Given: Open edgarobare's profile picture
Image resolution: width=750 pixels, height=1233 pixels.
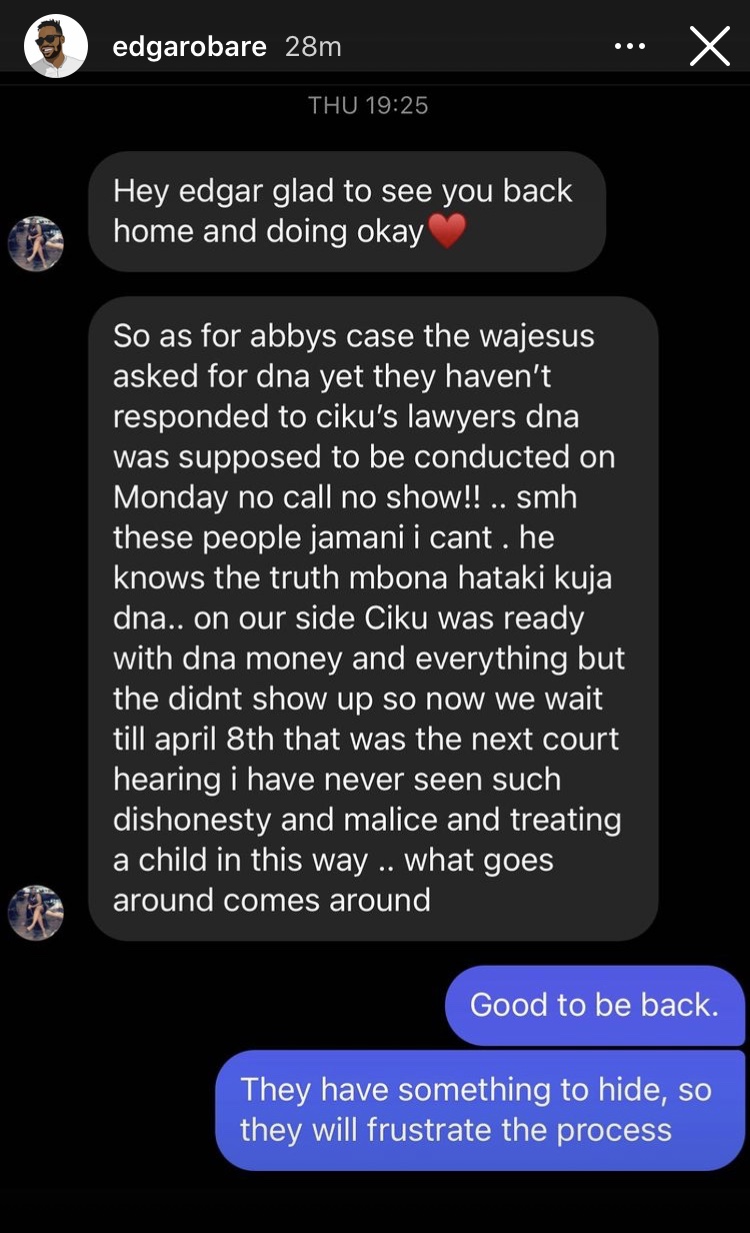Looking at the screenshot, I should [x=55, y=46].
